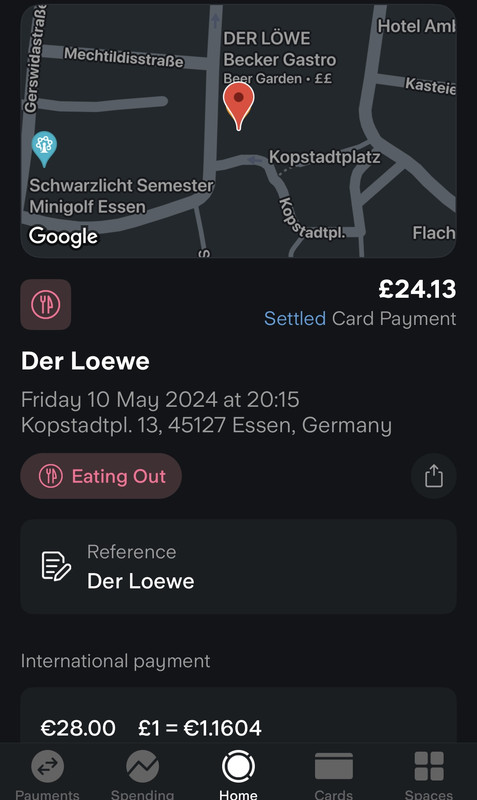Switch to the Spending tab

(x=142, y=773)
